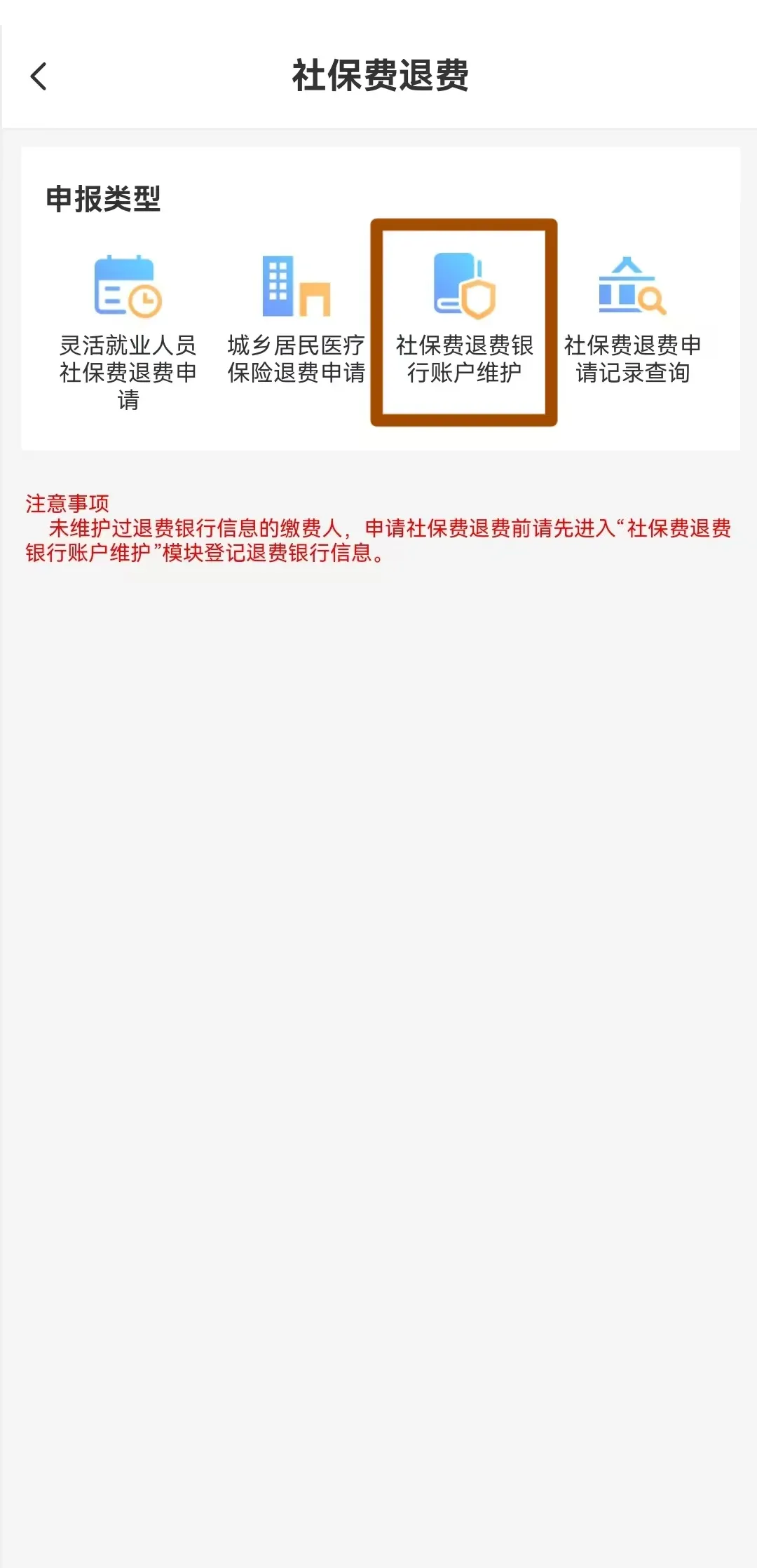Select 社保费退费银行账户维护
Viewport: 757px width, 1568px height.
464,319
